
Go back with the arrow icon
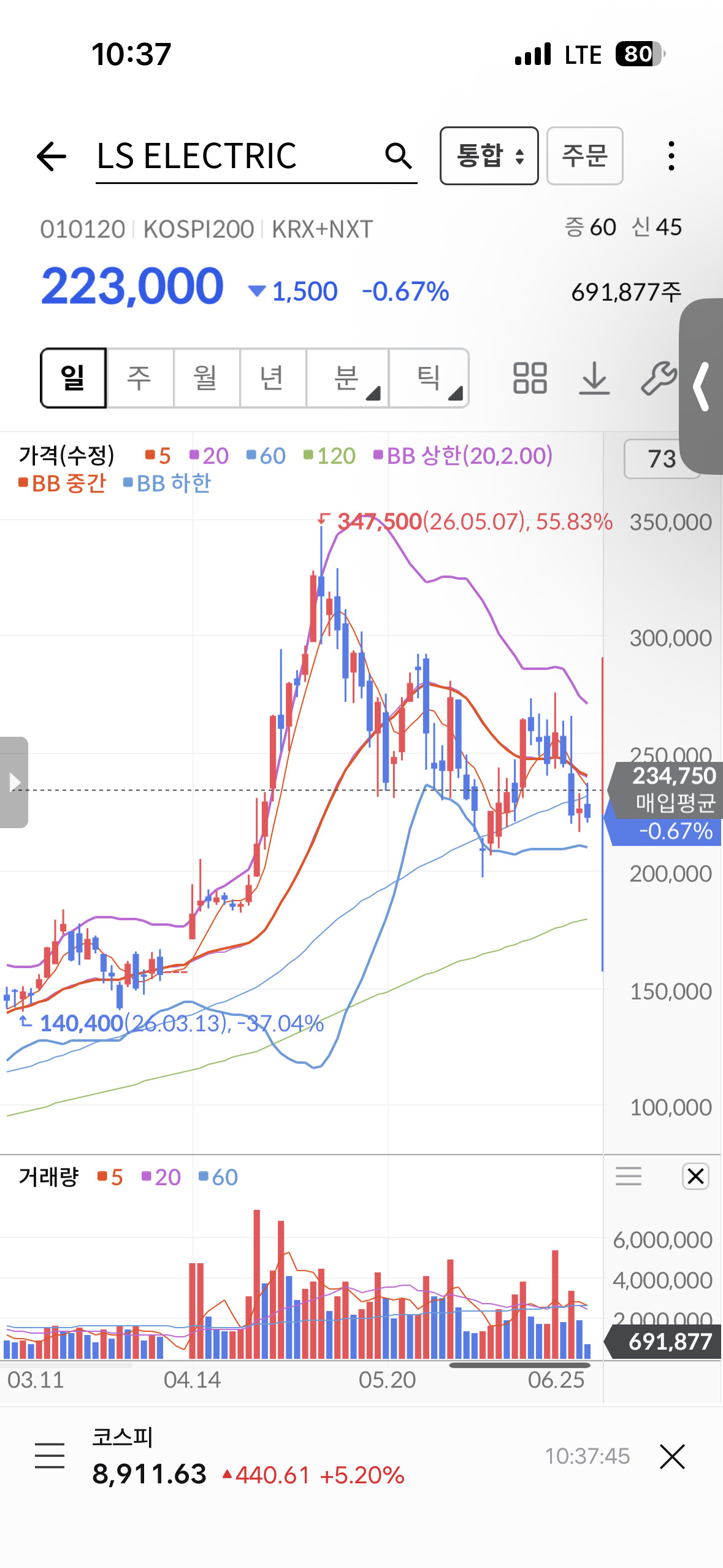[x=52, y=156]
